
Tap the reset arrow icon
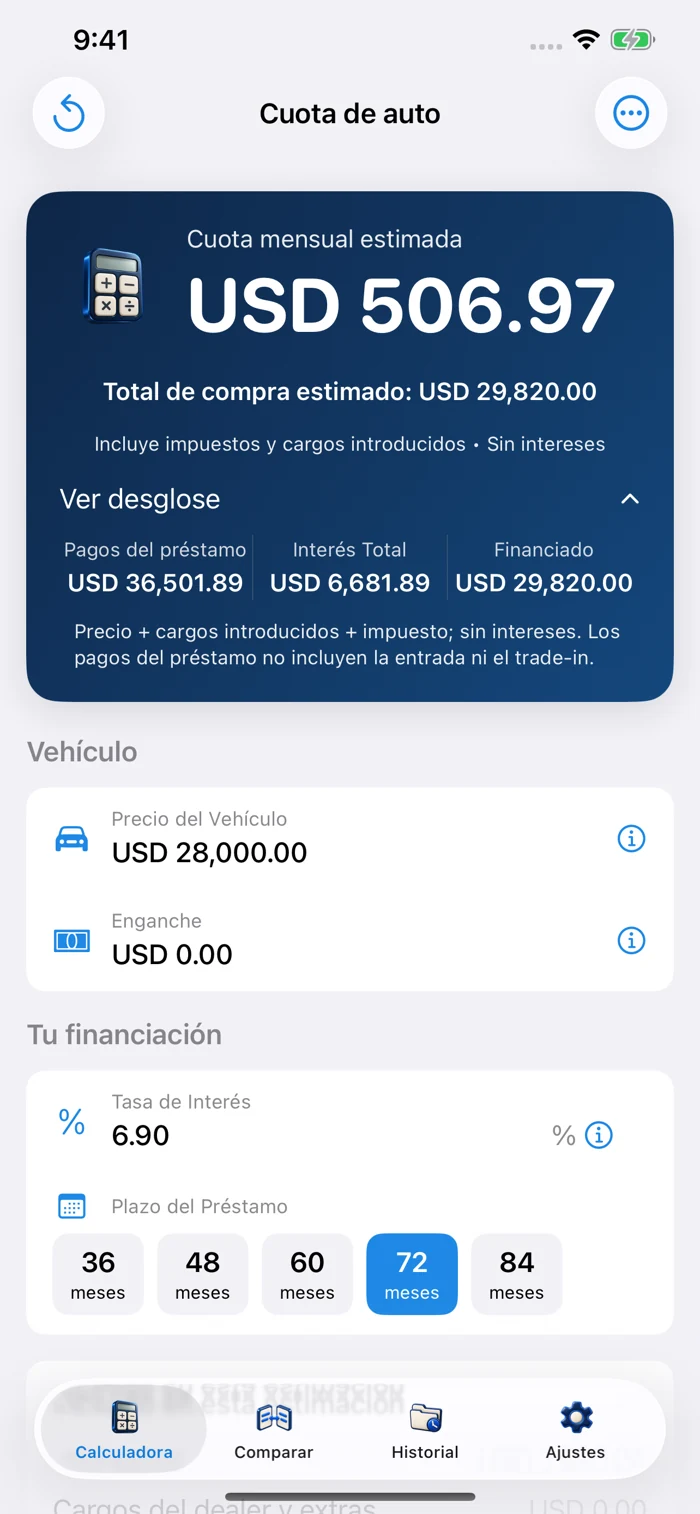coord(69,113)
